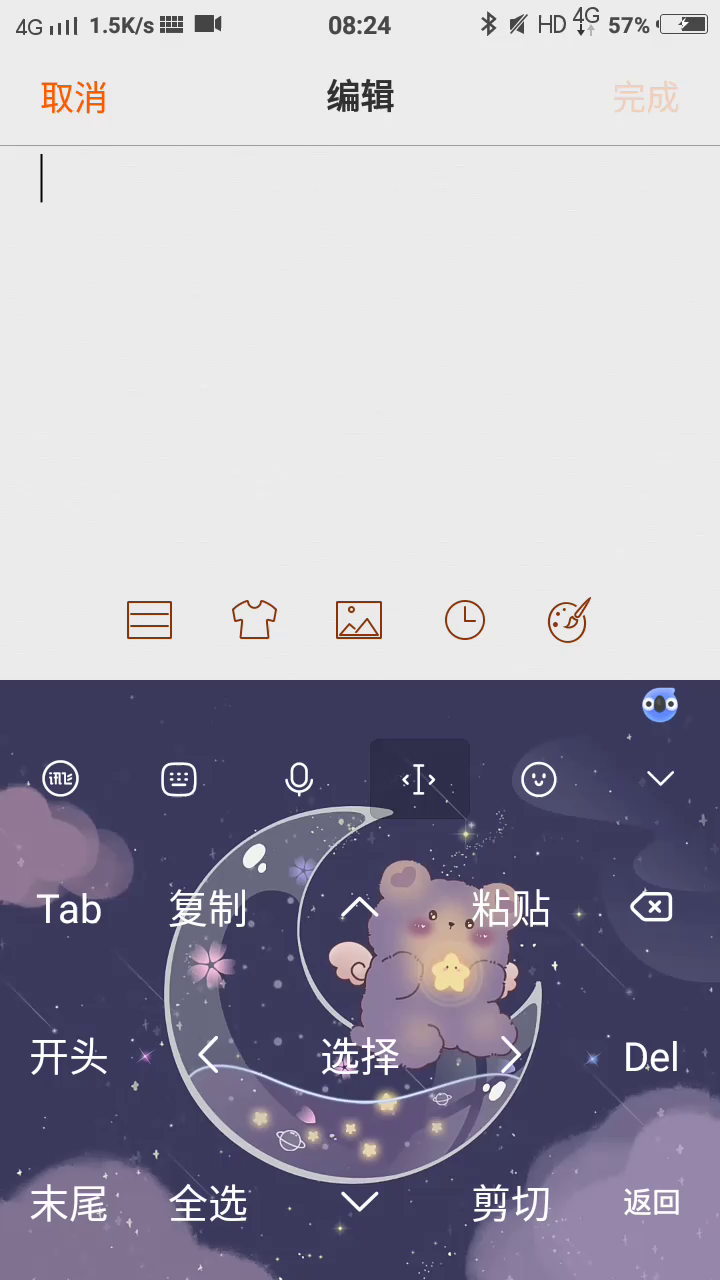Tap 粘贴 to paste text
This screenshot has height=1280, width=720.
pos(511,909)
